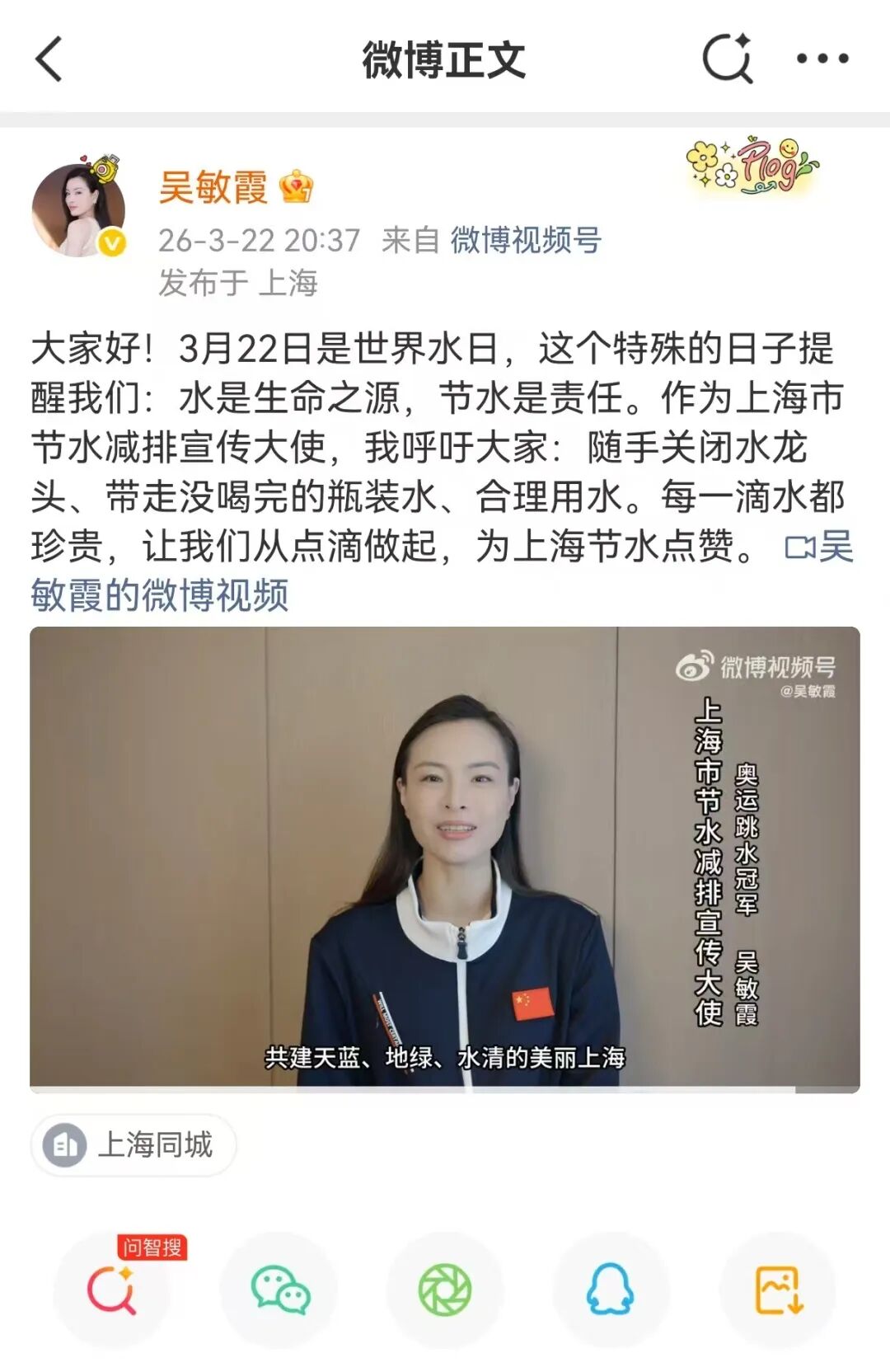Save the post as an image
890x1372 pixels.
click(x=777, y=1290)
